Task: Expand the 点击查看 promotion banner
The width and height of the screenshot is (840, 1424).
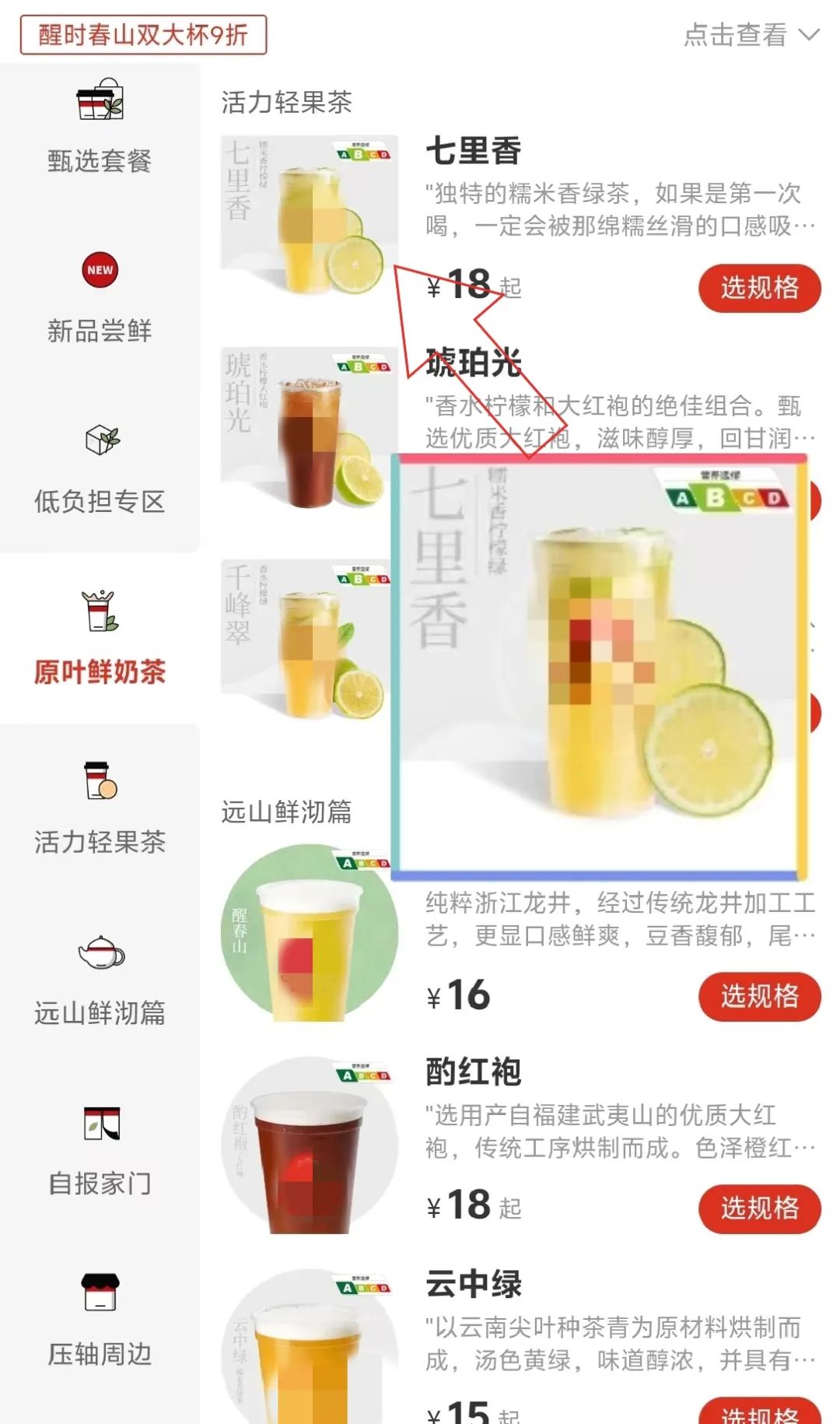Action: (x=751, y=35)
